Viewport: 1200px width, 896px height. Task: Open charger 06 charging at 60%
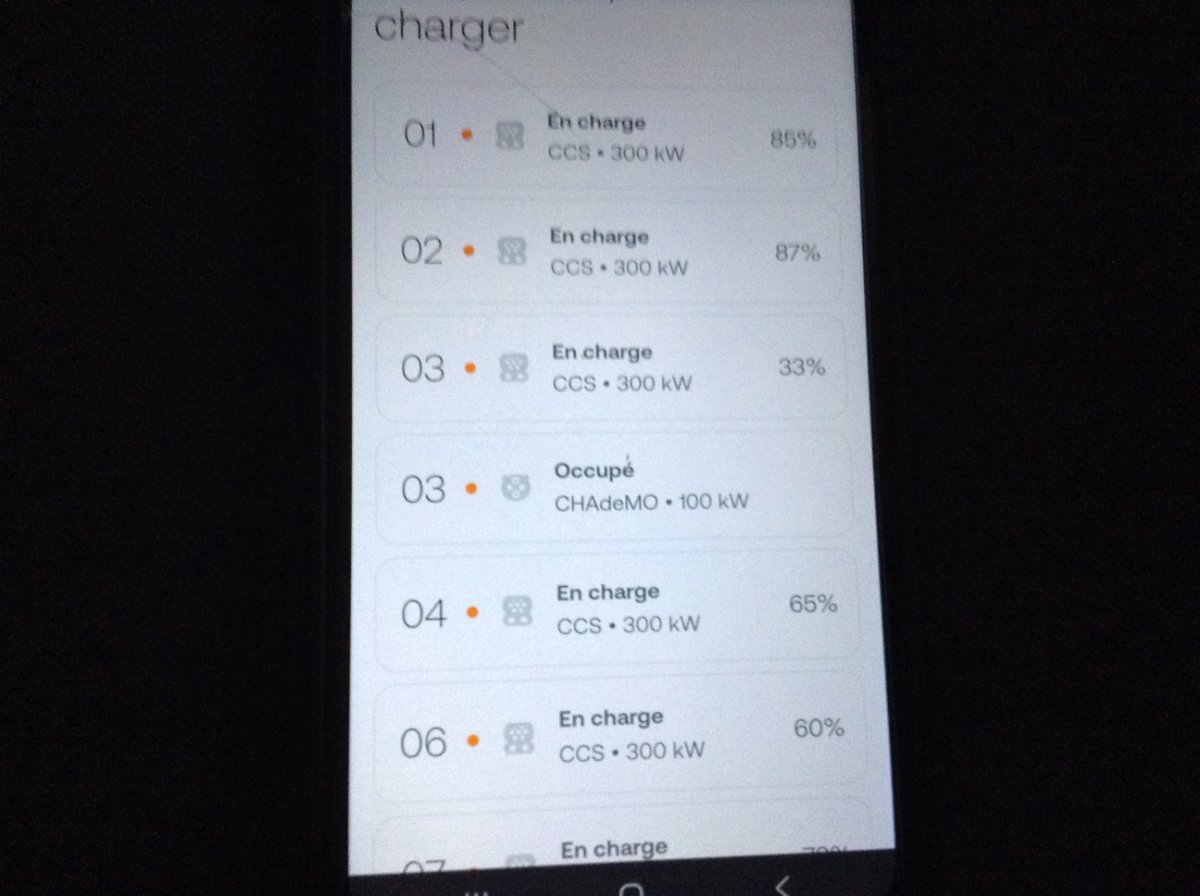click(618, 736)
